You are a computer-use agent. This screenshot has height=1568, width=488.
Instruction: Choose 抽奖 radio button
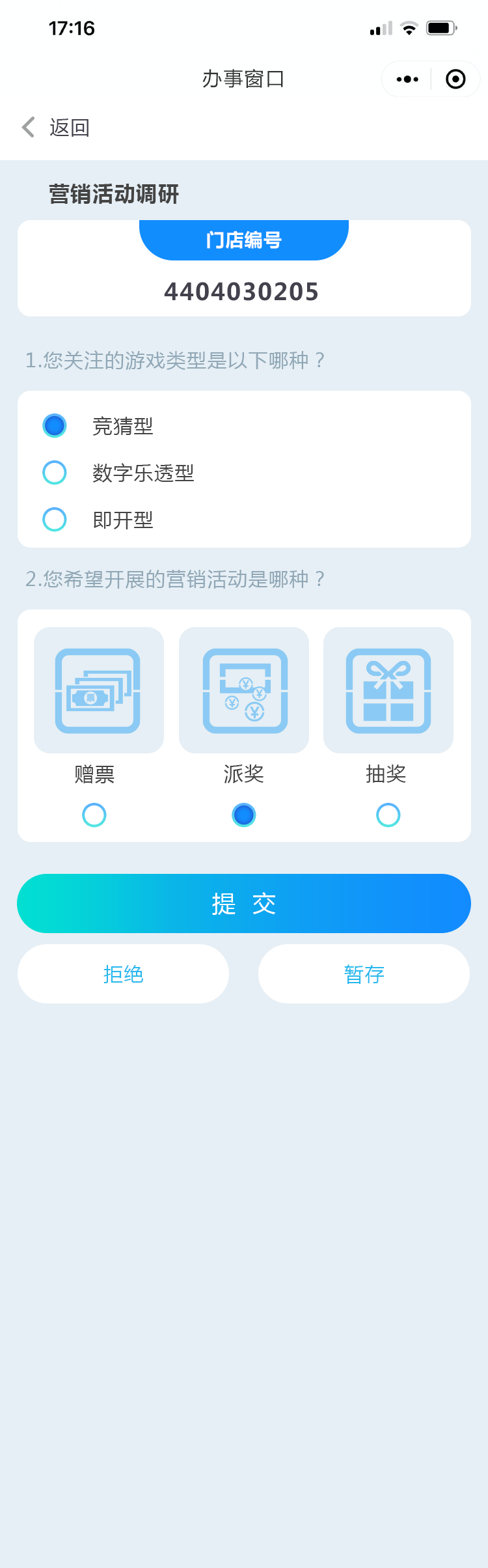point(388,815)
